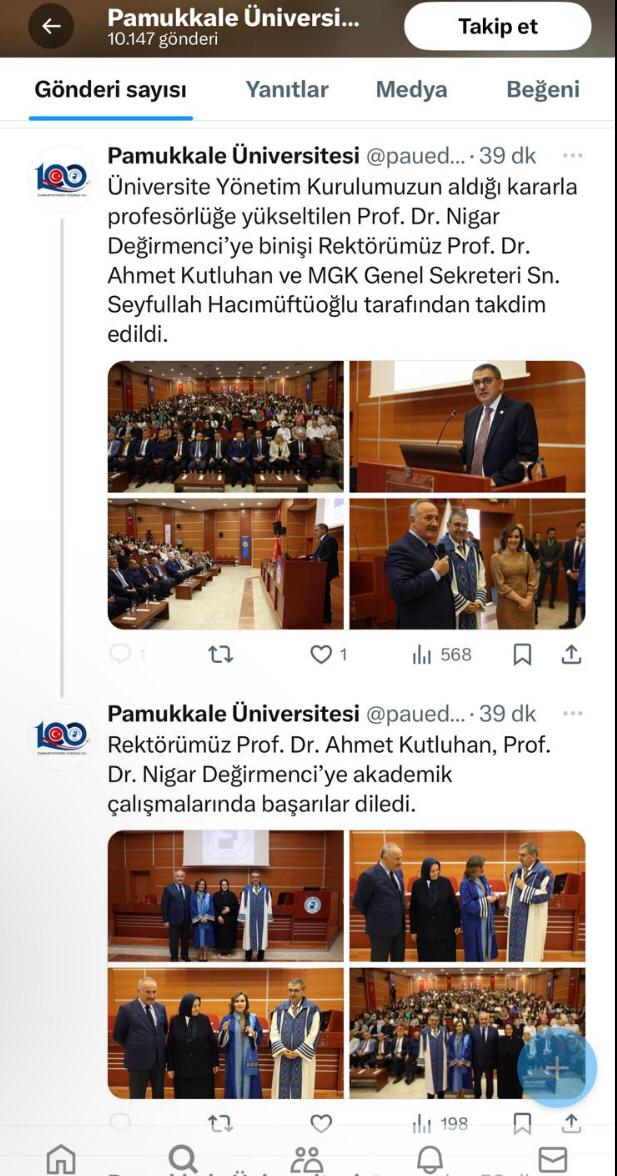Compose a new post with floating button
This screenshot has height=1176, width=617.
point(557,1066)
